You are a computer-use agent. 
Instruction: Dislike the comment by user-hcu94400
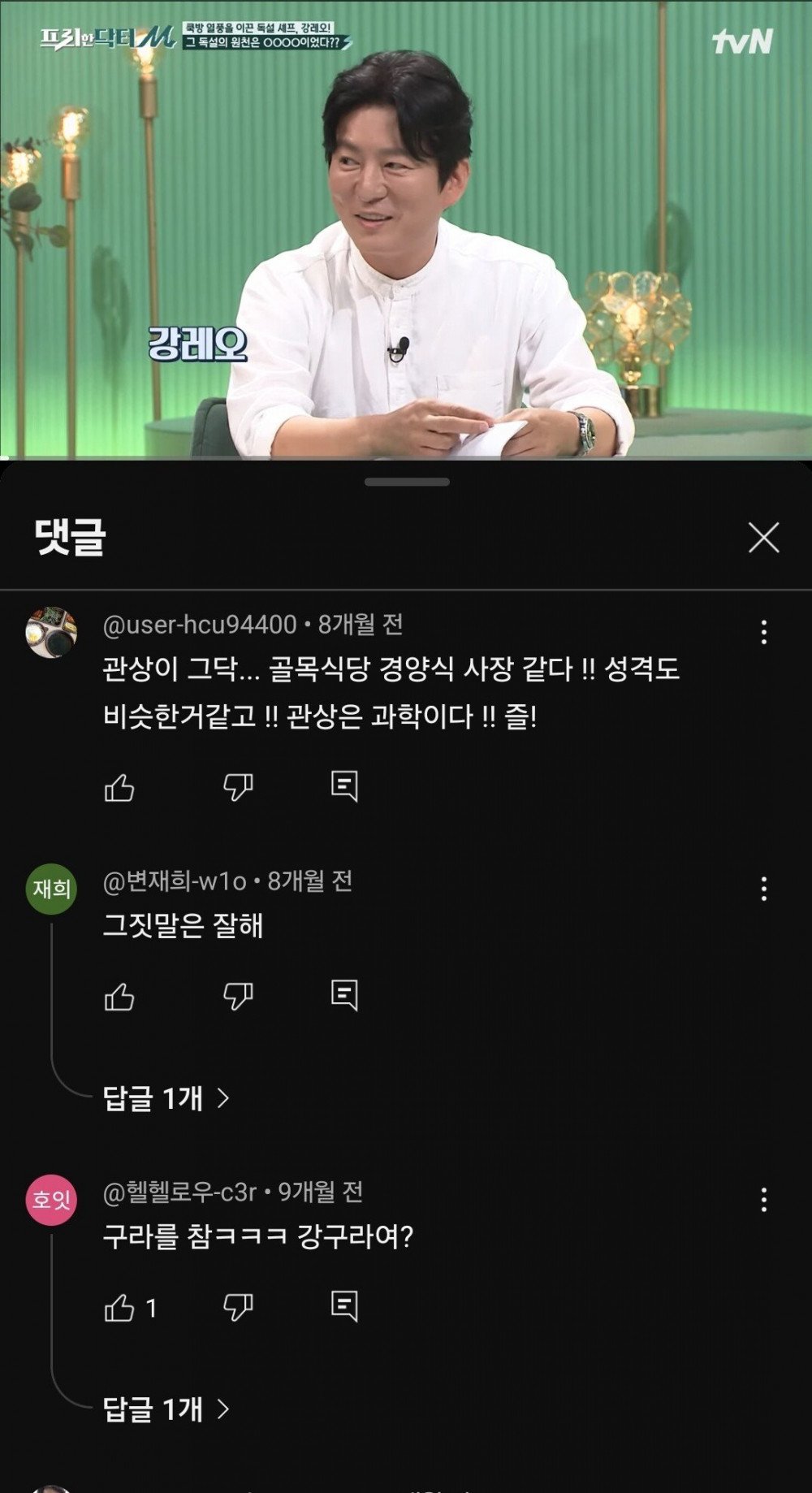(x=238, y=787)
